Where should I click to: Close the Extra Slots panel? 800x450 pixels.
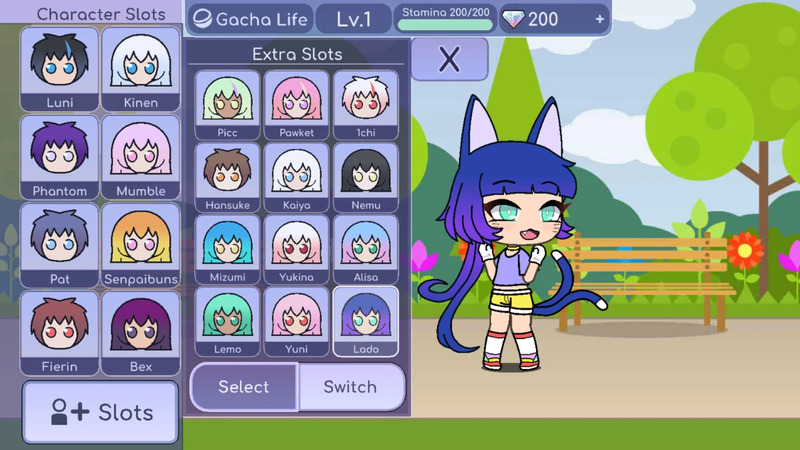point(449,60)
